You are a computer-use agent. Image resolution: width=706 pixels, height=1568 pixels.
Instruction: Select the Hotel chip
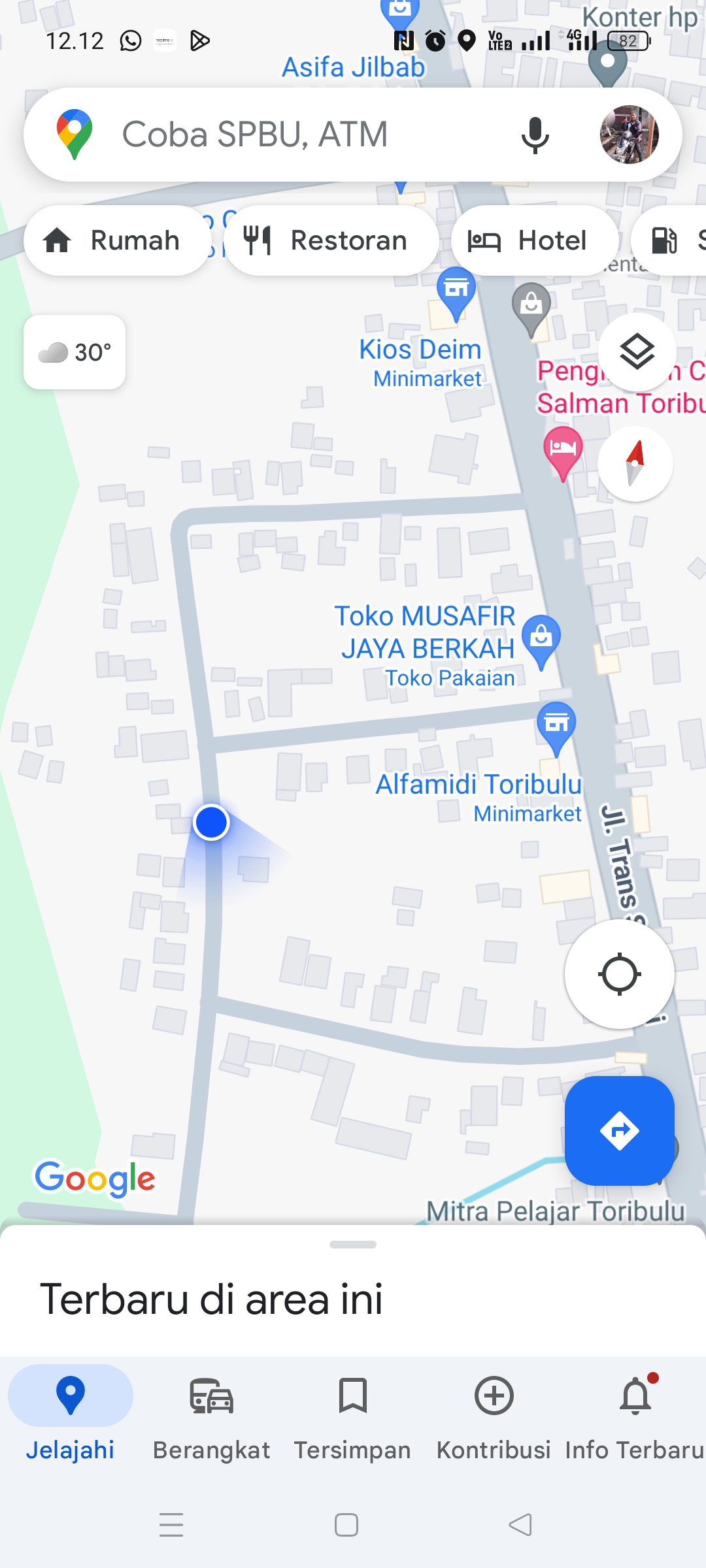click(535, 240)
